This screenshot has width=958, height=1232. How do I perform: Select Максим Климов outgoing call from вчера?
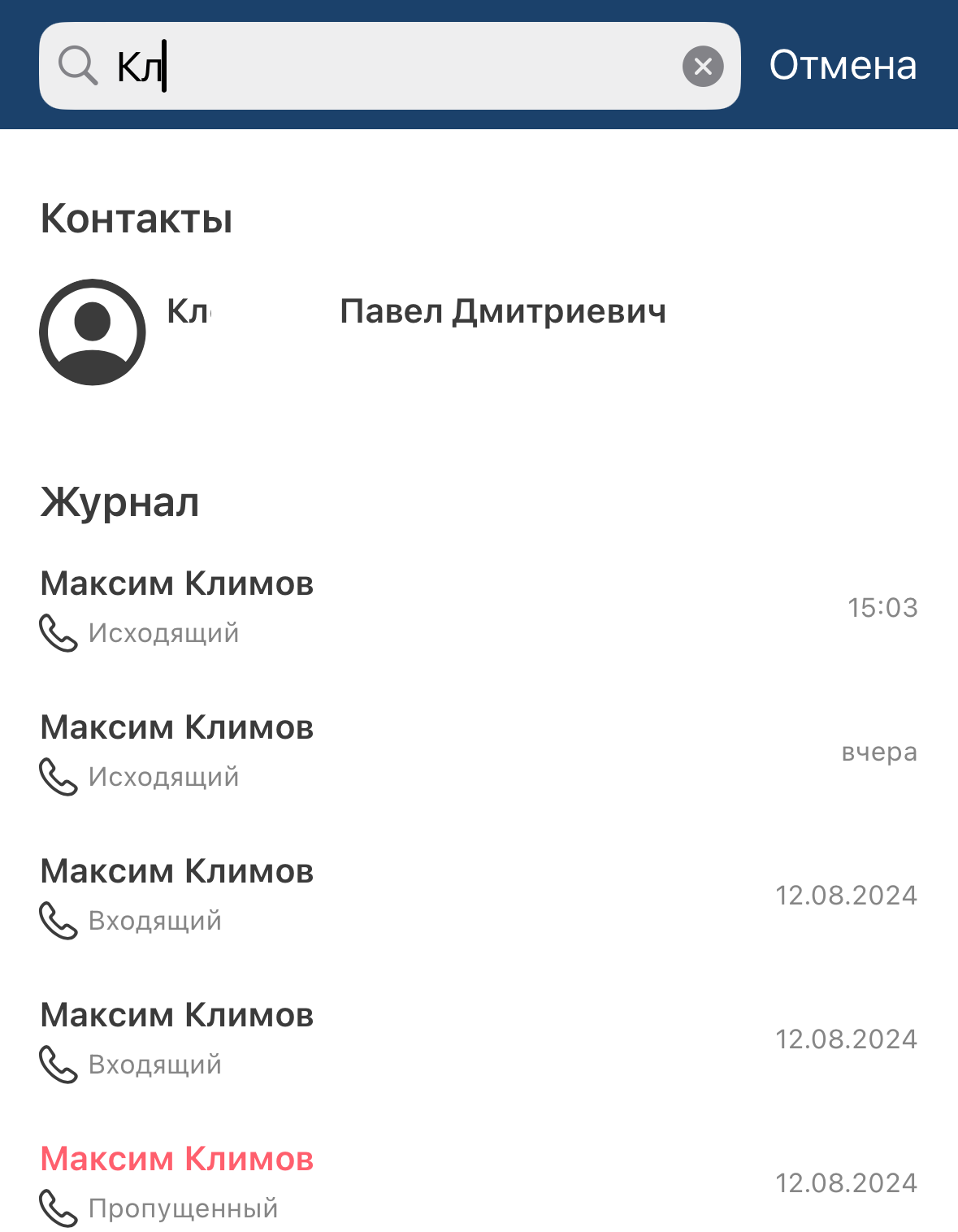[479, 752]
